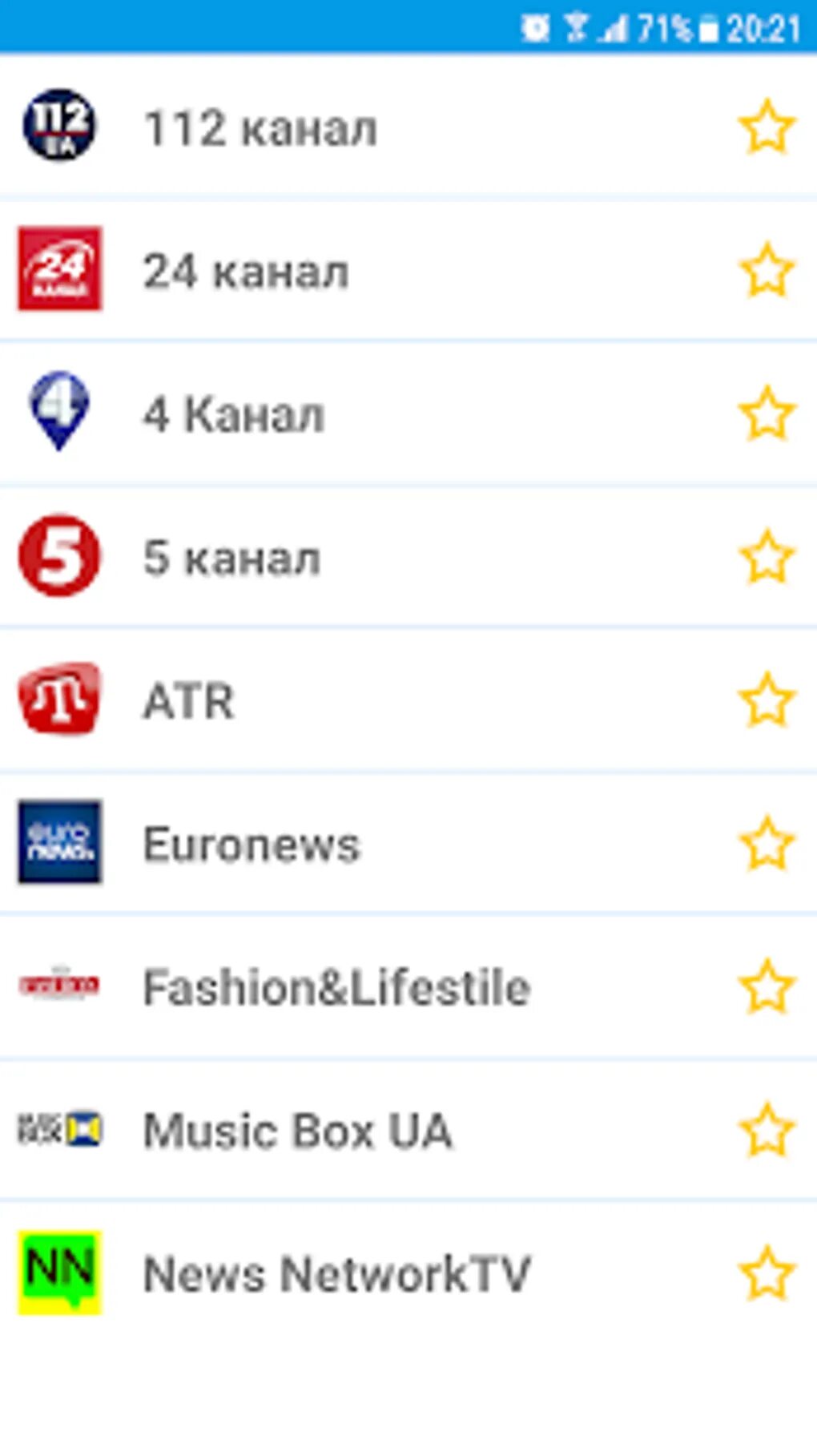Star the Fashion&Lifestile channel

(x=767, y=986)
